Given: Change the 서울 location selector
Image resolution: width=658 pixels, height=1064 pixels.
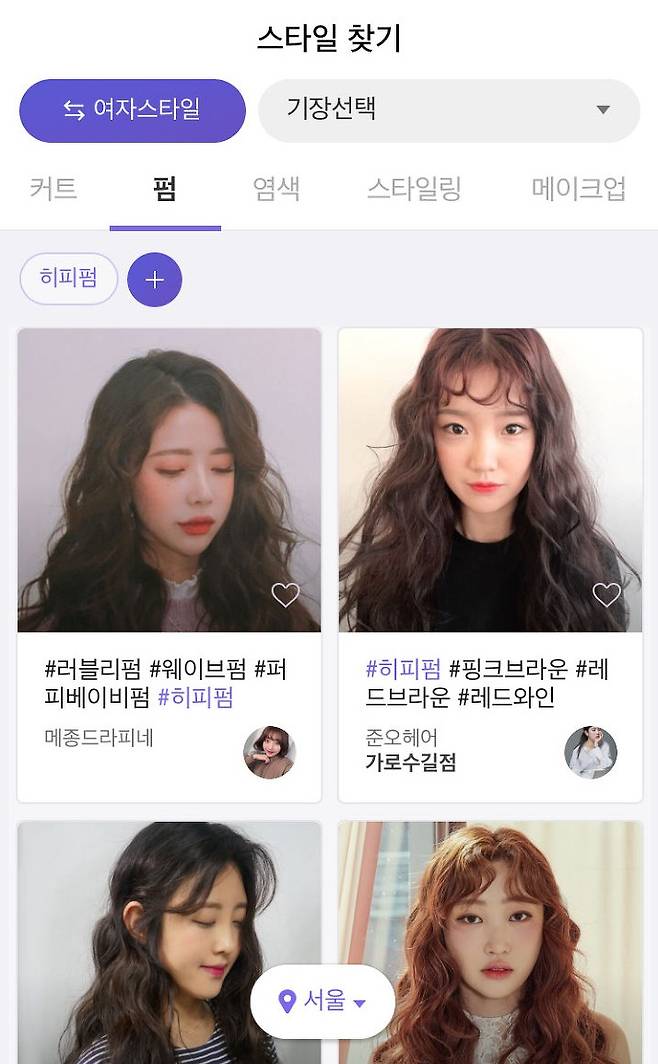Looking at the screenshot, I should pyautogui.click(x=322, y=1001).
